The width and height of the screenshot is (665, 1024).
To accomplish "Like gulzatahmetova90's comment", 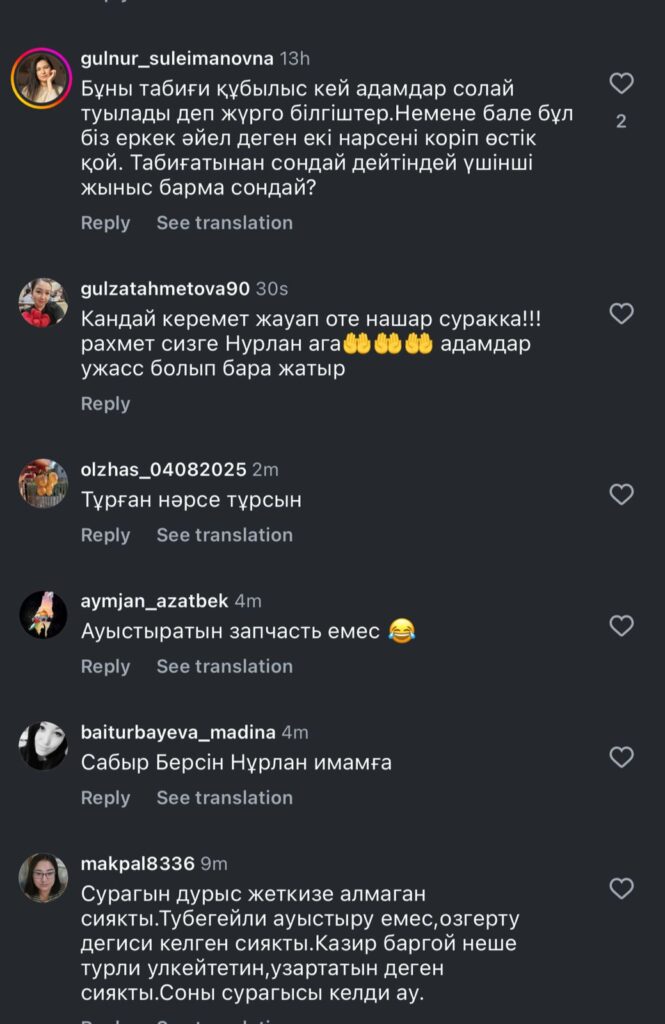I will click(621, 314).
